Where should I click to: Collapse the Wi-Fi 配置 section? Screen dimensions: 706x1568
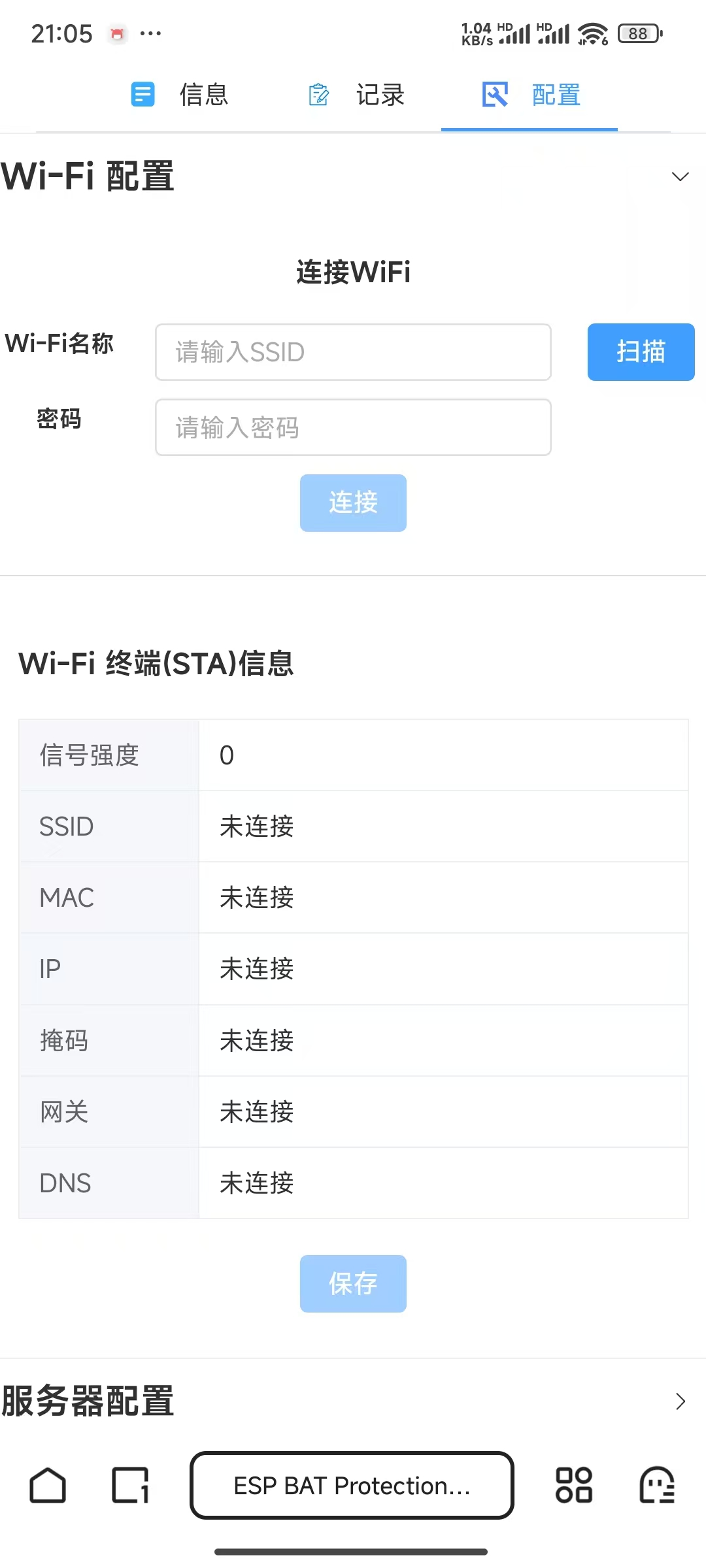[680, 177]
